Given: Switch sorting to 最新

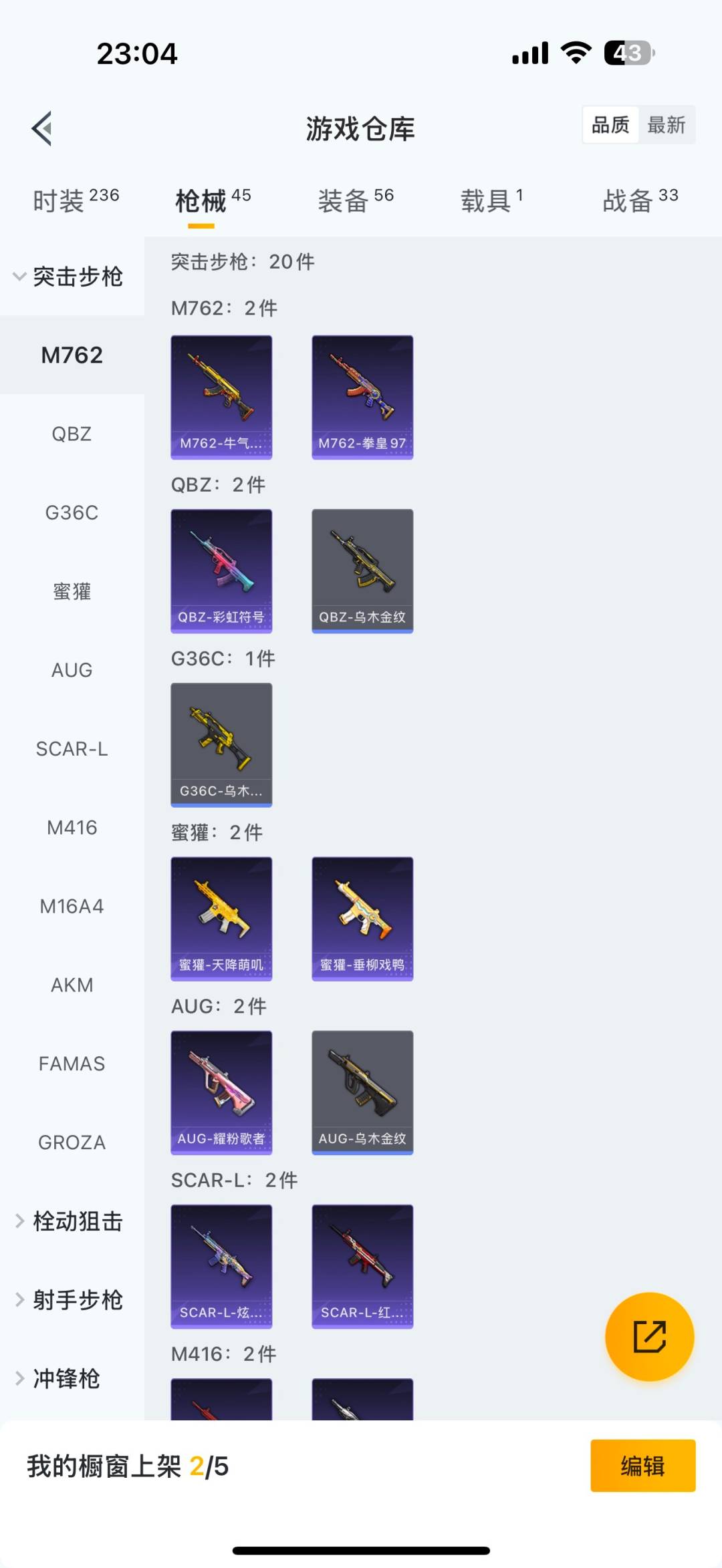Looking at the screenshot, I should coord(668,124).
